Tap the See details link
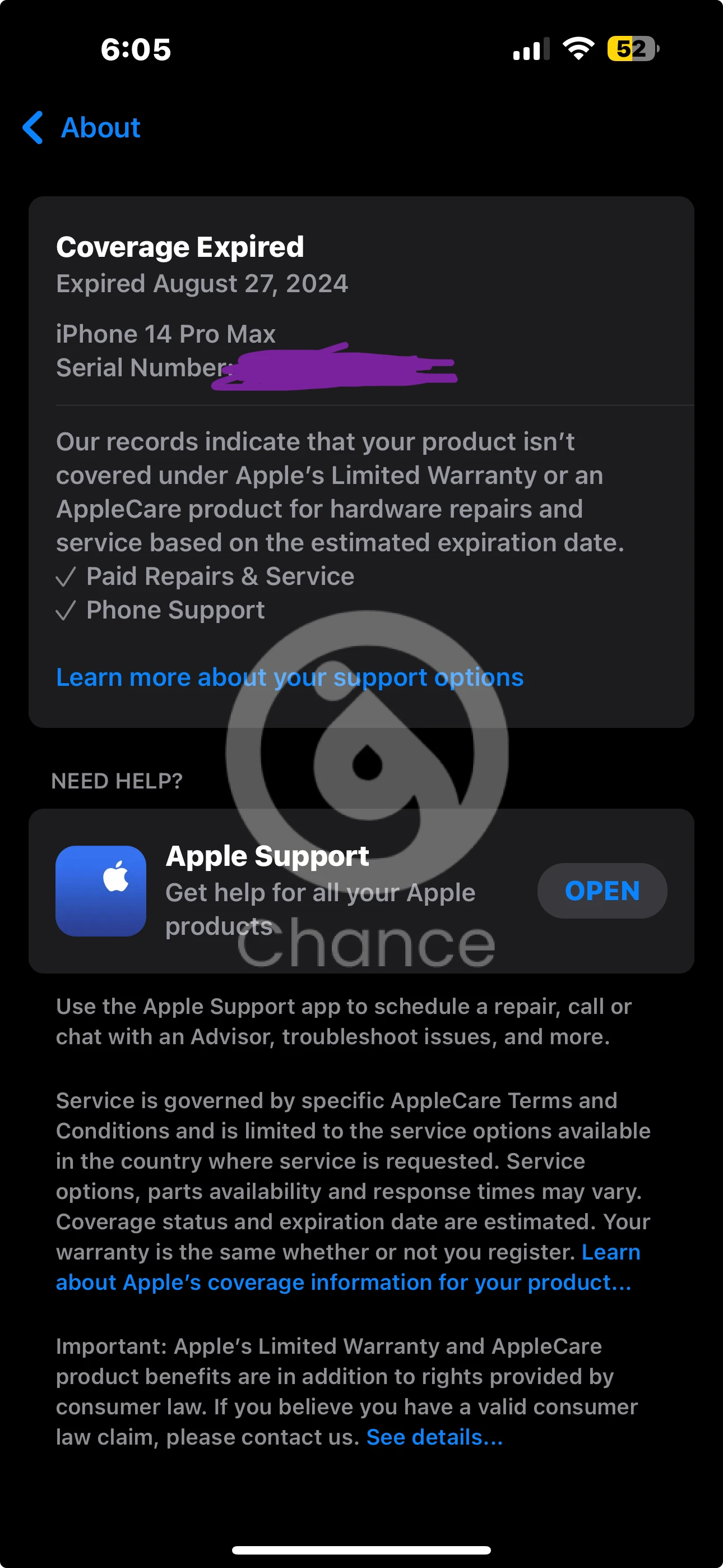The image size is (723, 1568). [x=434, y=1437]
